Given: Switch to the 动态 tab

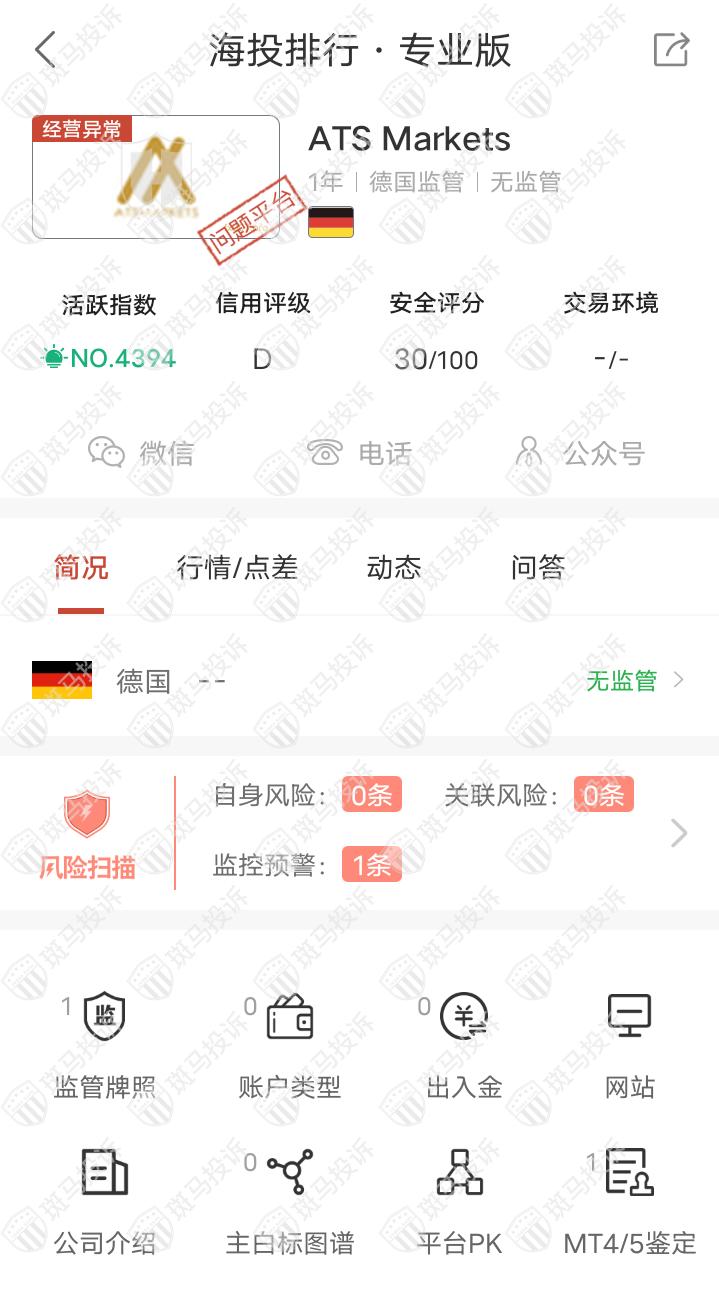Looking at the screenshot, I should (x=394, y=568).
